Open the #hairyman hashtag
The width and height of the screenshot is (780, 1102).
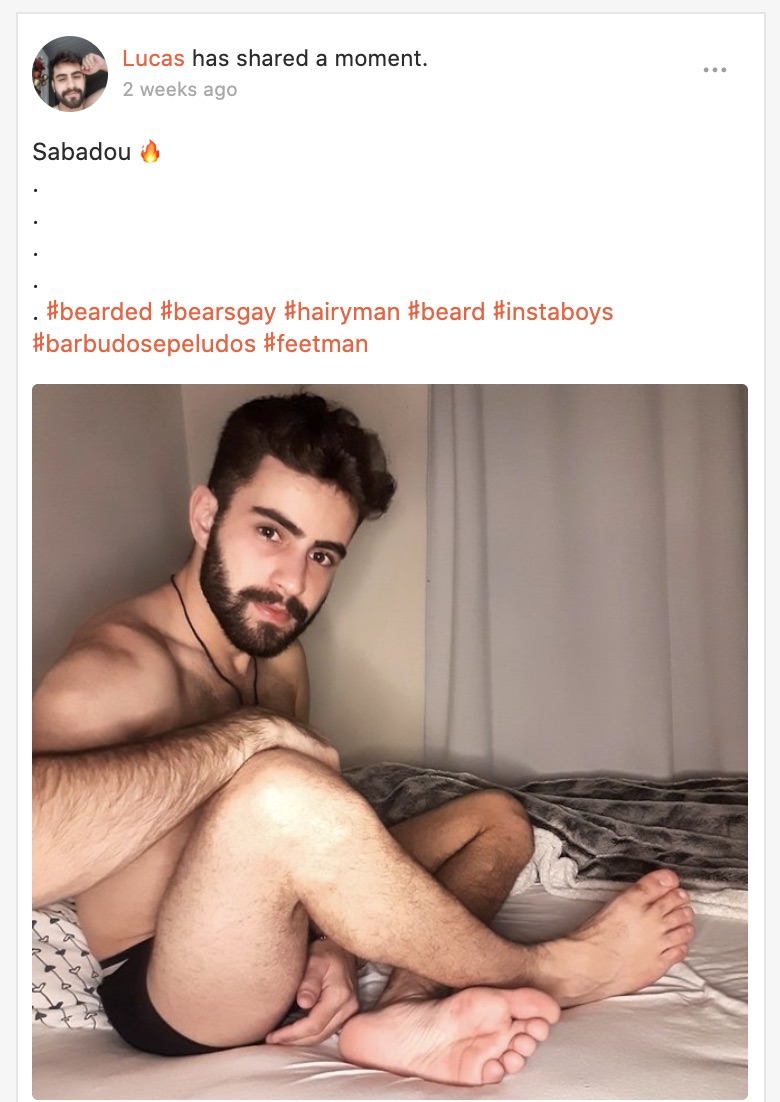click(x=342, y=311)
